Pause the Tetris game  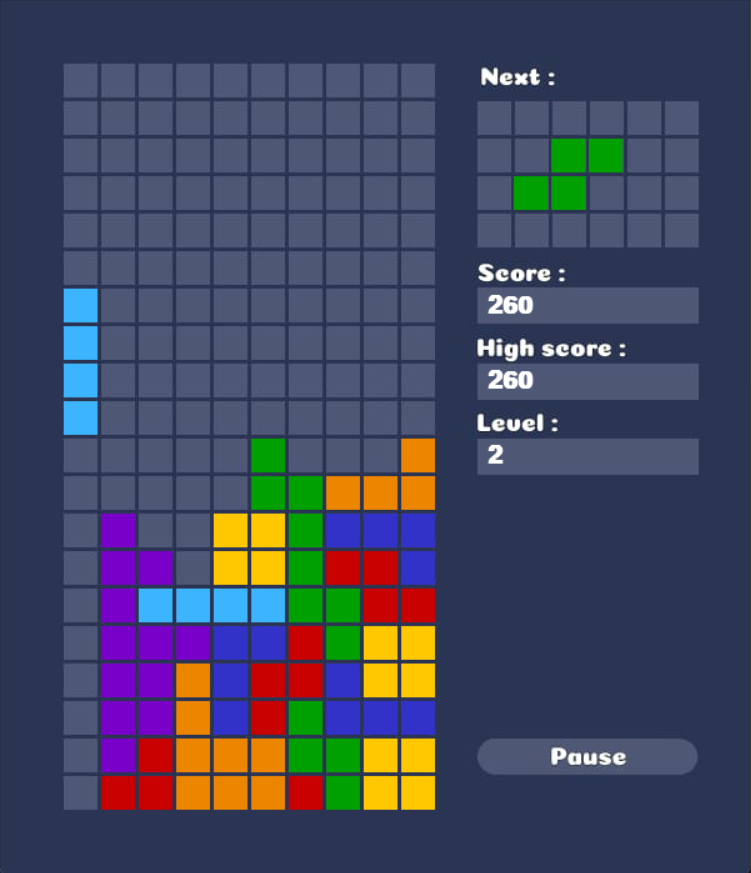pos(587,756)
